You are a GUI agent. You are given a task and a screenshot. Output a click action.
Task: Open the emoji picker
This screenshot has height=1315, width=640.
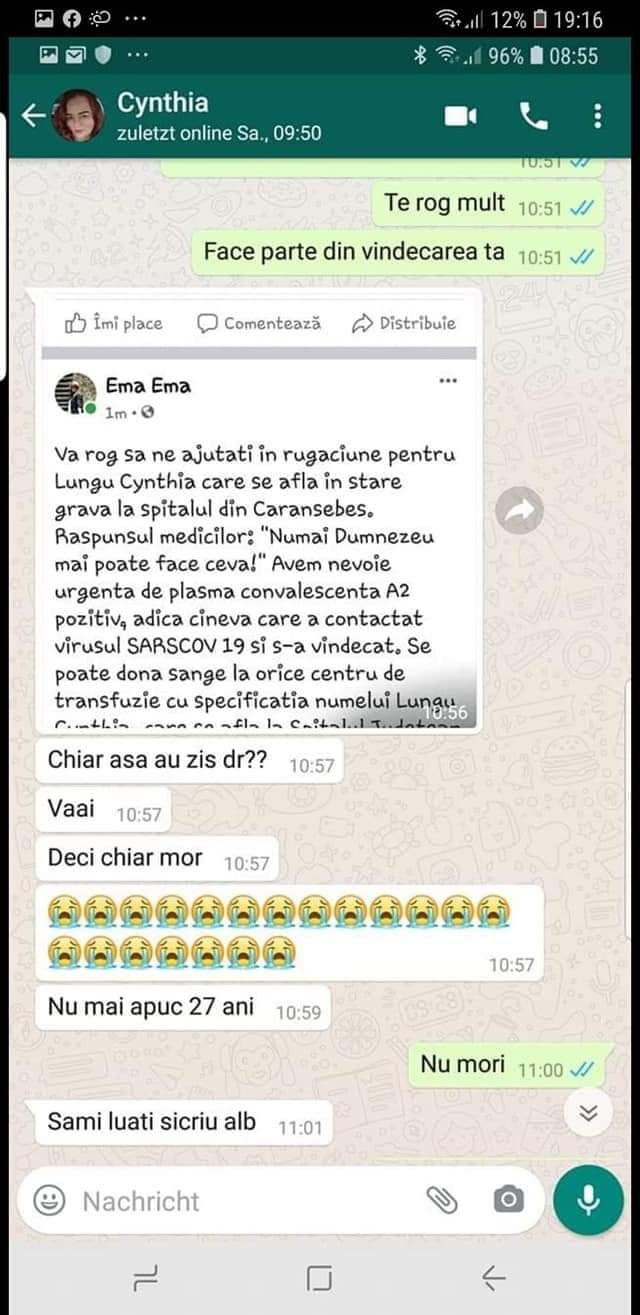(x=49, y=1200)
